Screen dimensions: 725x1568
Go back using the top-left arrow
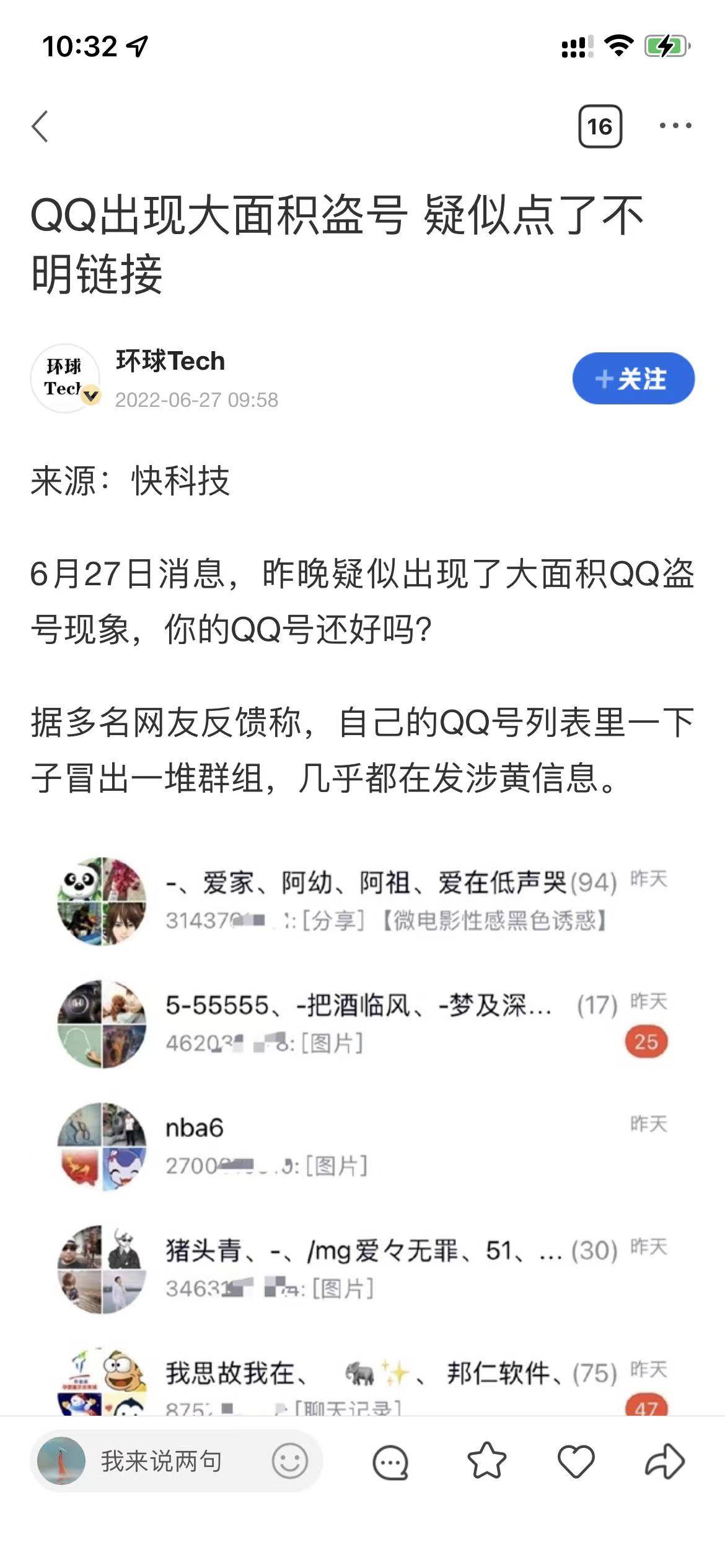pyautogui.click(x=40, y=126)
